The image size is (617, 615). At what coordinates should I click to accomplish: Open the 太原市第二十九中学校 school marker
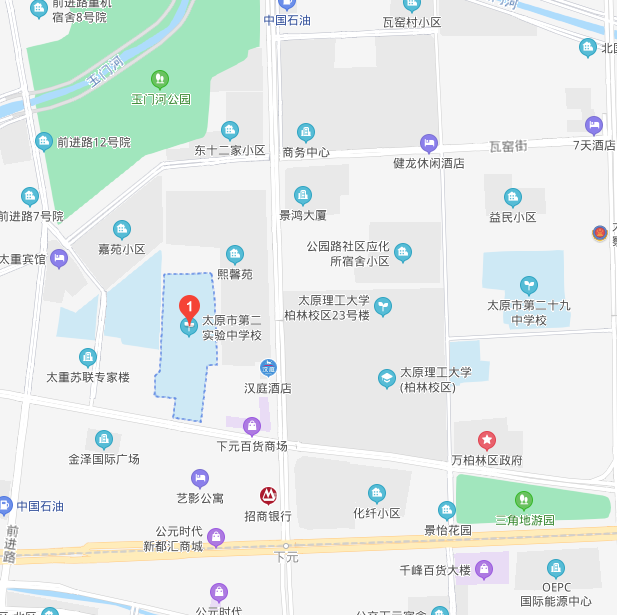[528, 286]
